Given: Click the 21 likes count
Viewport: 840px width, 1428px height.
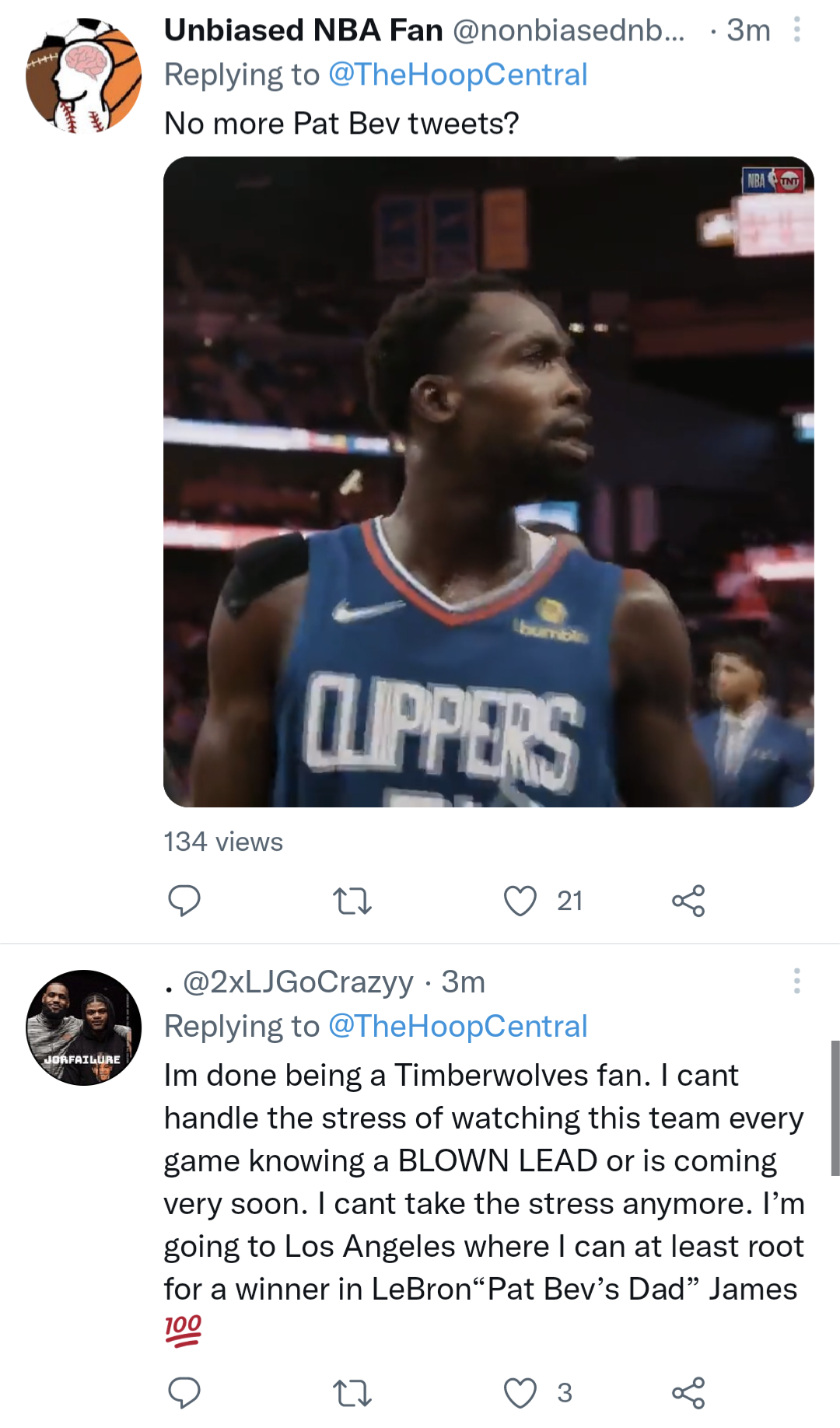Looking at the screenshot, I should pyautogui.click(x=570, y=901).
